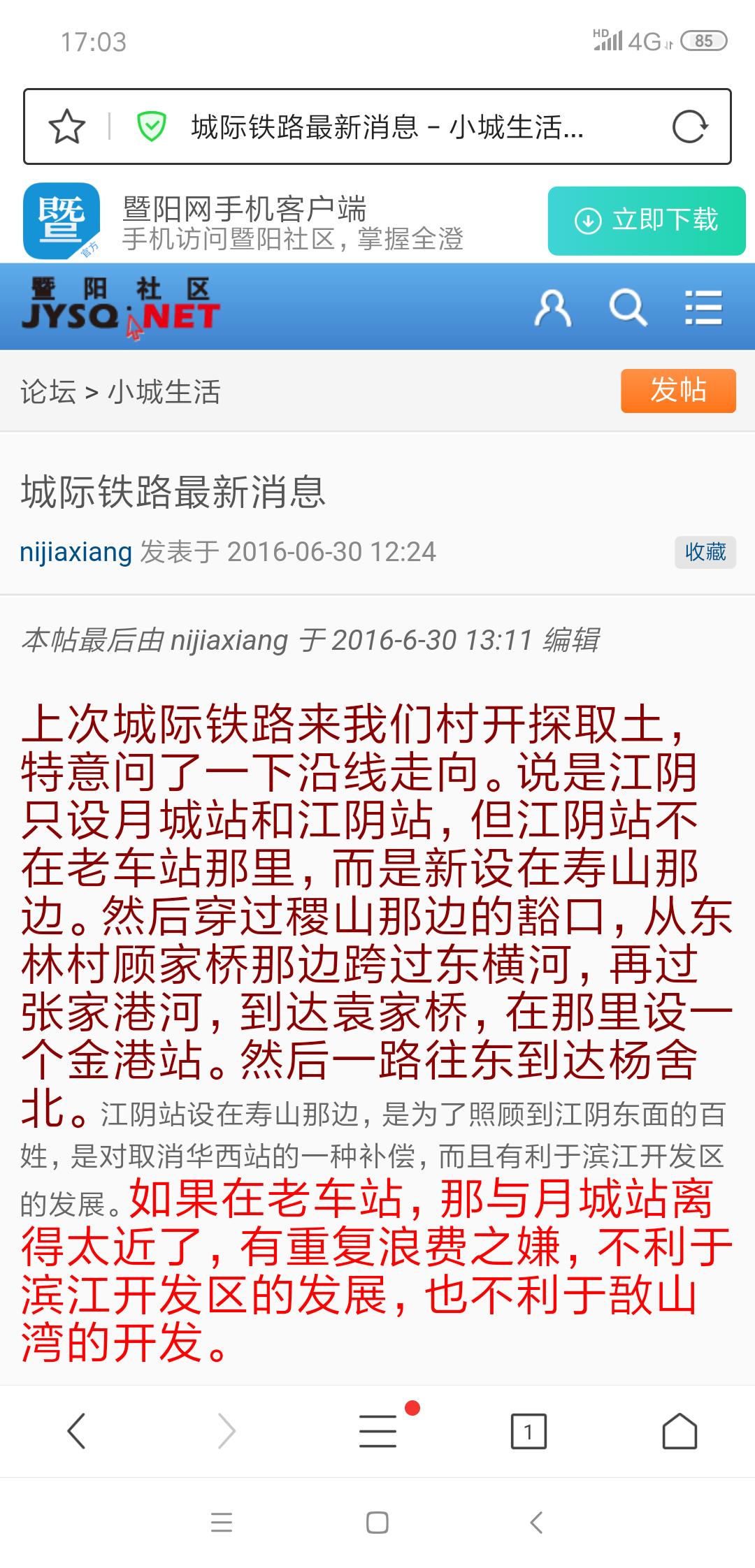Tap 发帖 to create a post
755x1568 pixels.
point(678,391)
